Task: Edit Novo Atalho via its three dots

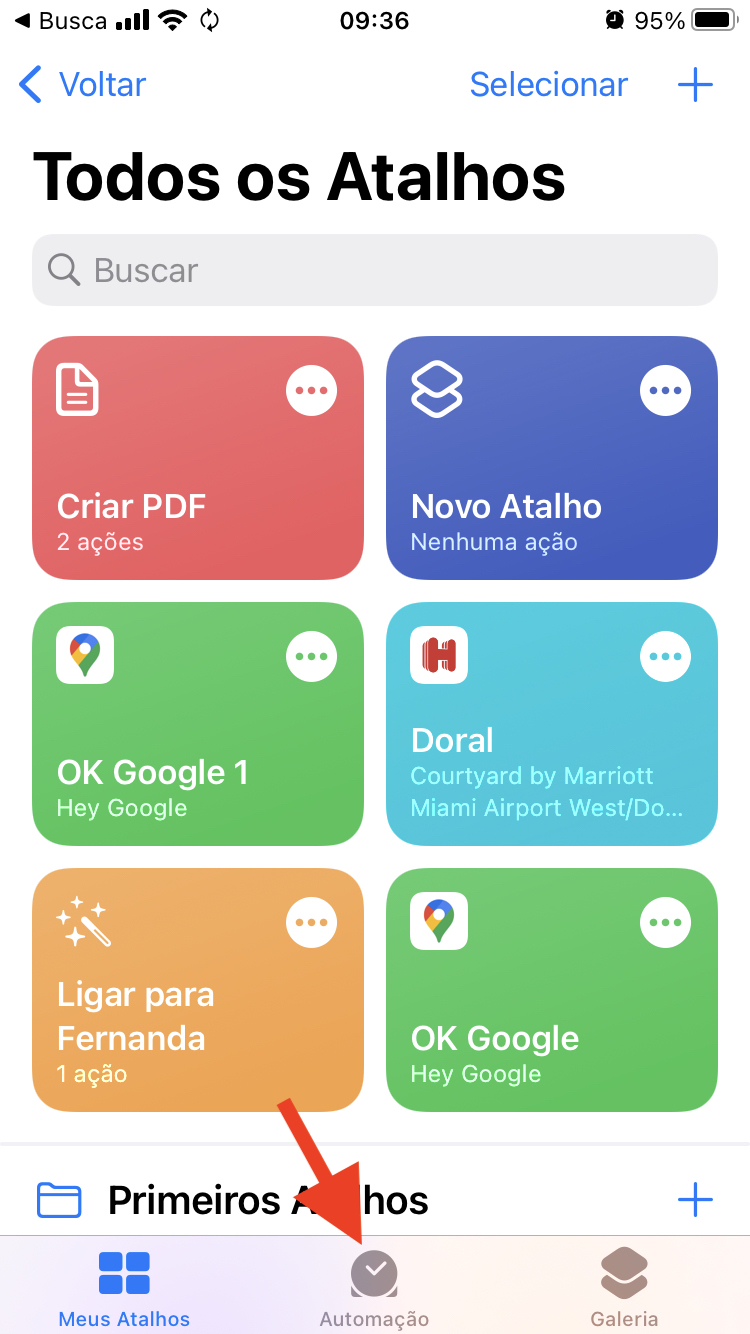Action: pos(666,390)
